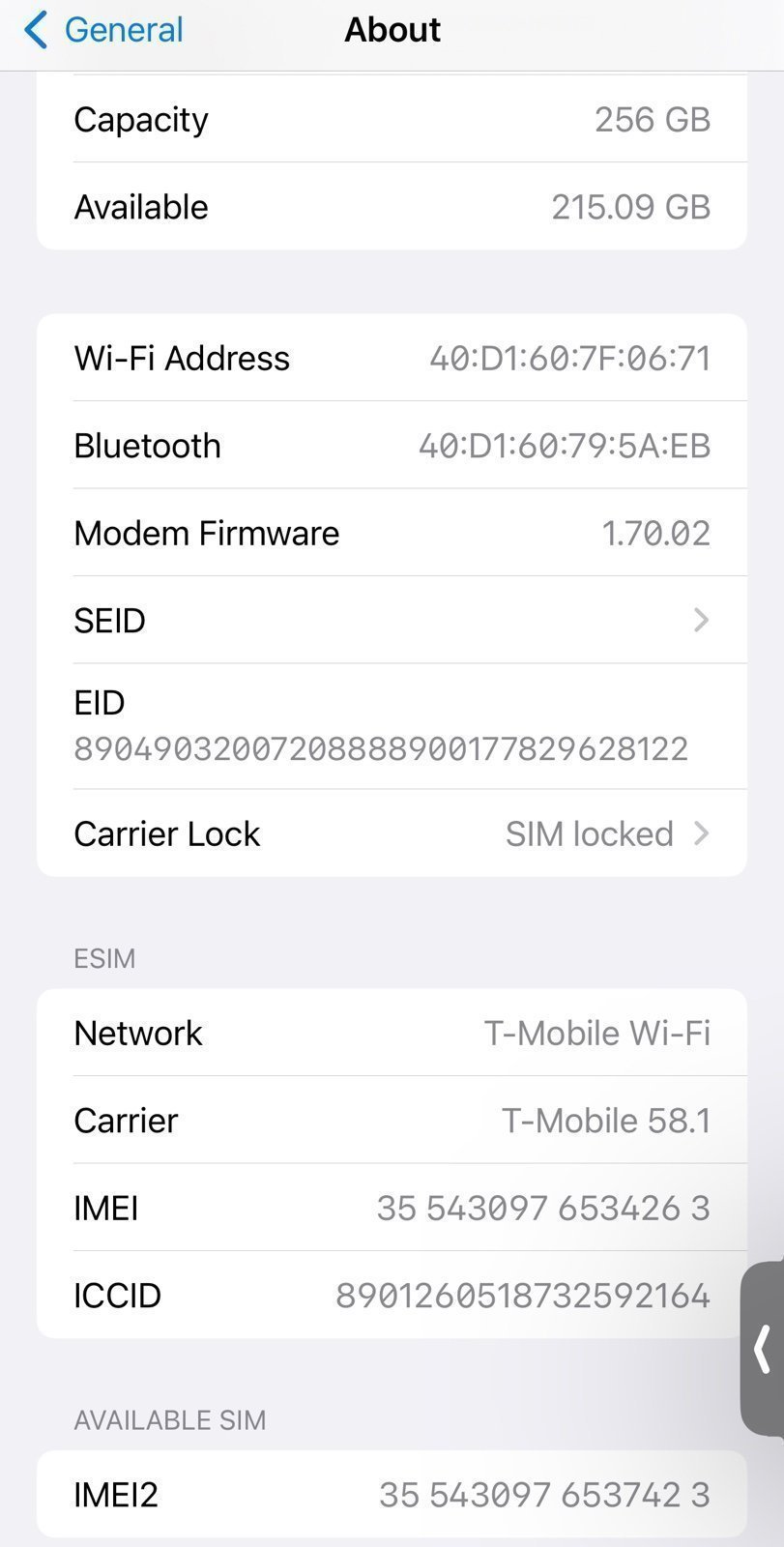This screenshot has height=1547, width=784.
Task: Select the Carrier row showing T-Mobile 58.1
Action: 387,1120
